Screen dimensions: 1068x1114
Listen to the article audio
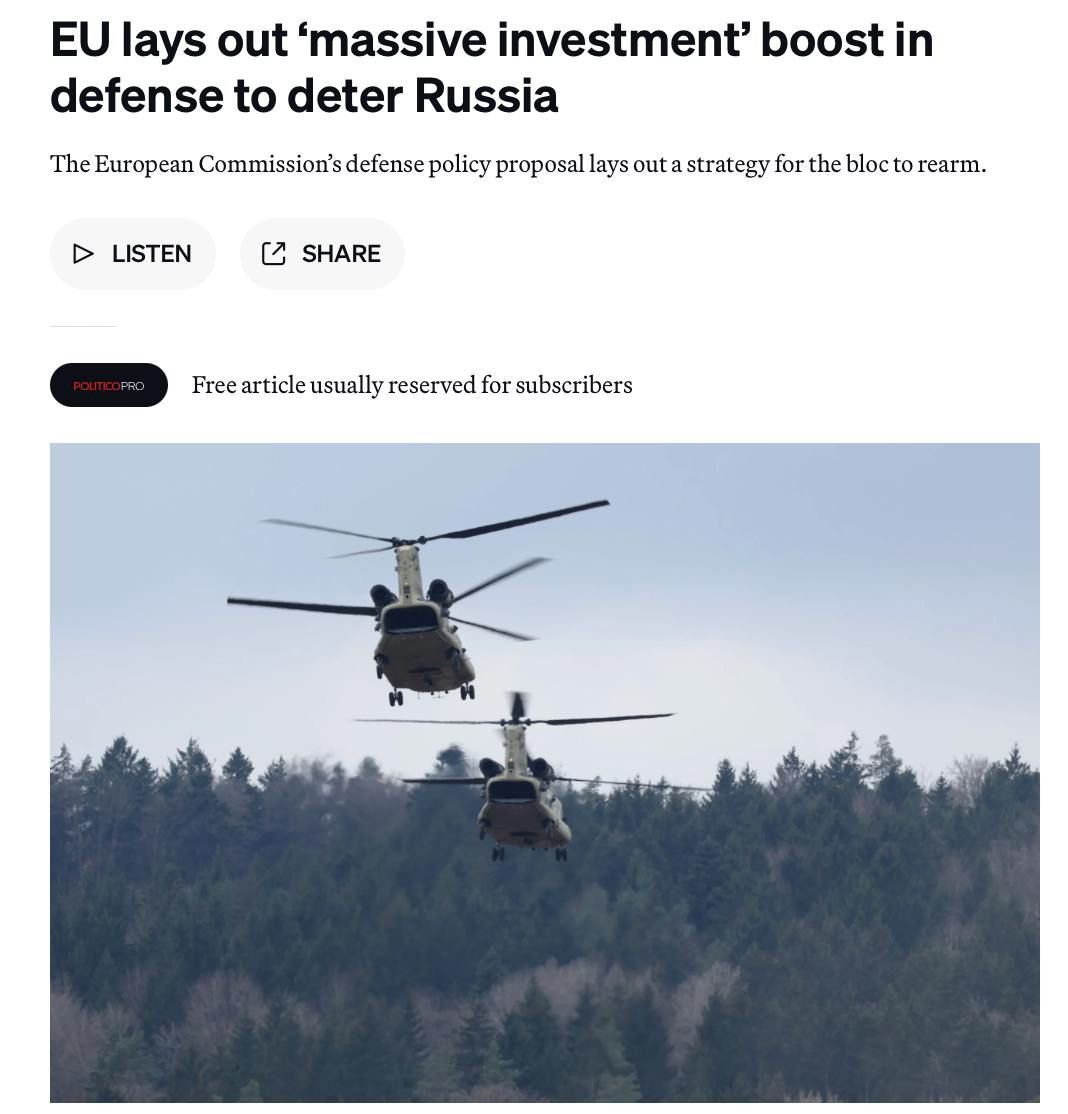coord(133,254)
